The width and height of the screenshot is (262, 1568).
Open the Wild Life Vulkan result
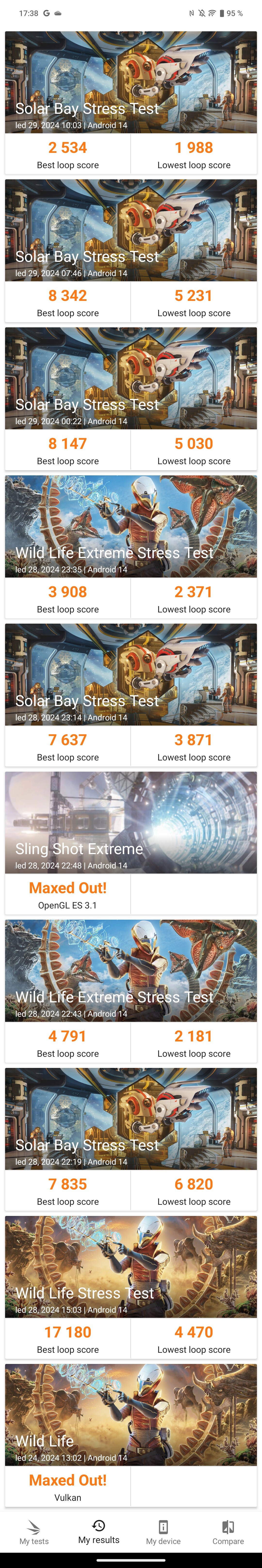tap(131, 1434)
